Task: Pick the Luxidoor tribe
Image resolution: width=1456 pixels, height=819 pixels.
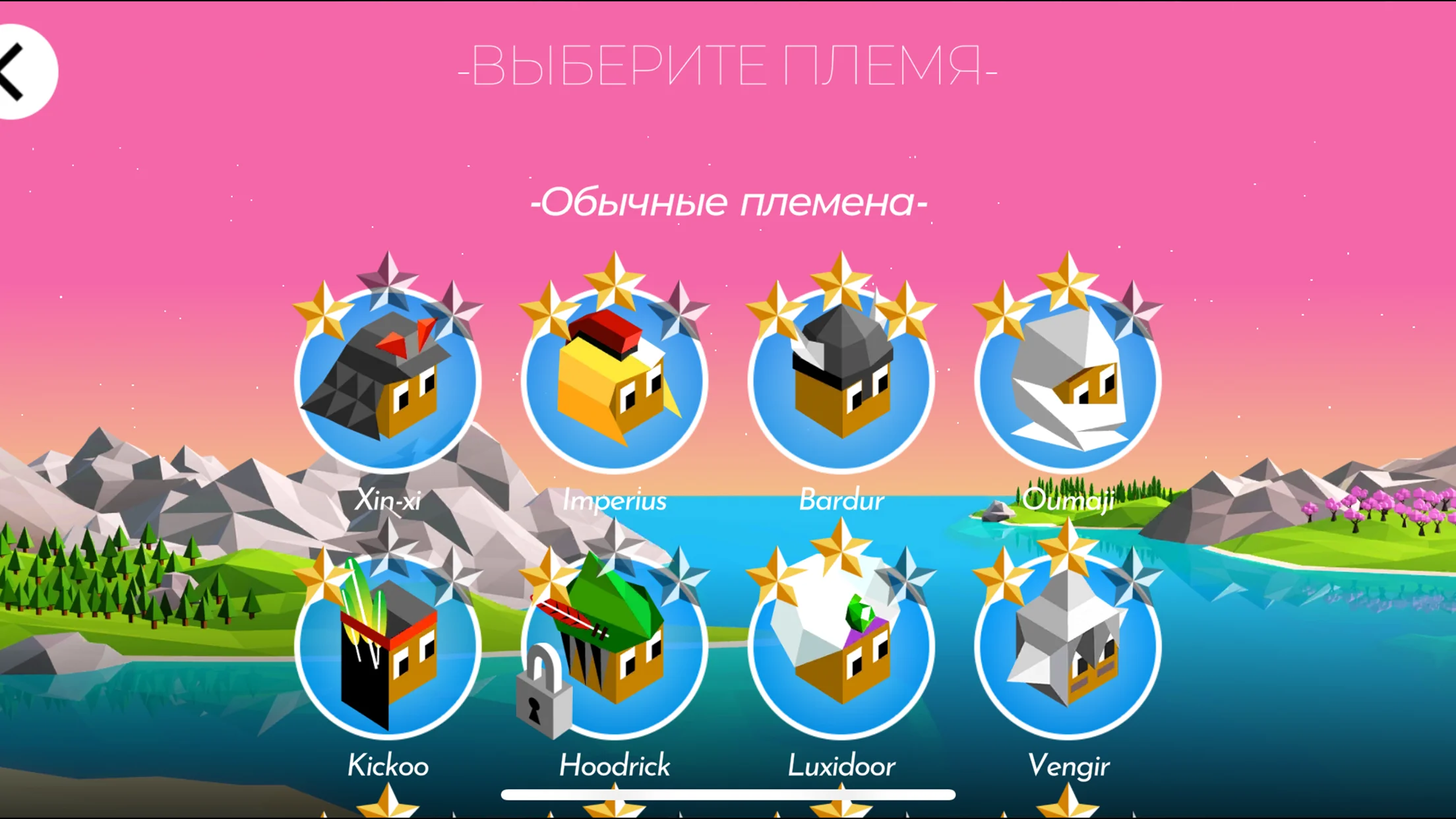Action: pyautogui.click(x=841, y=648)
